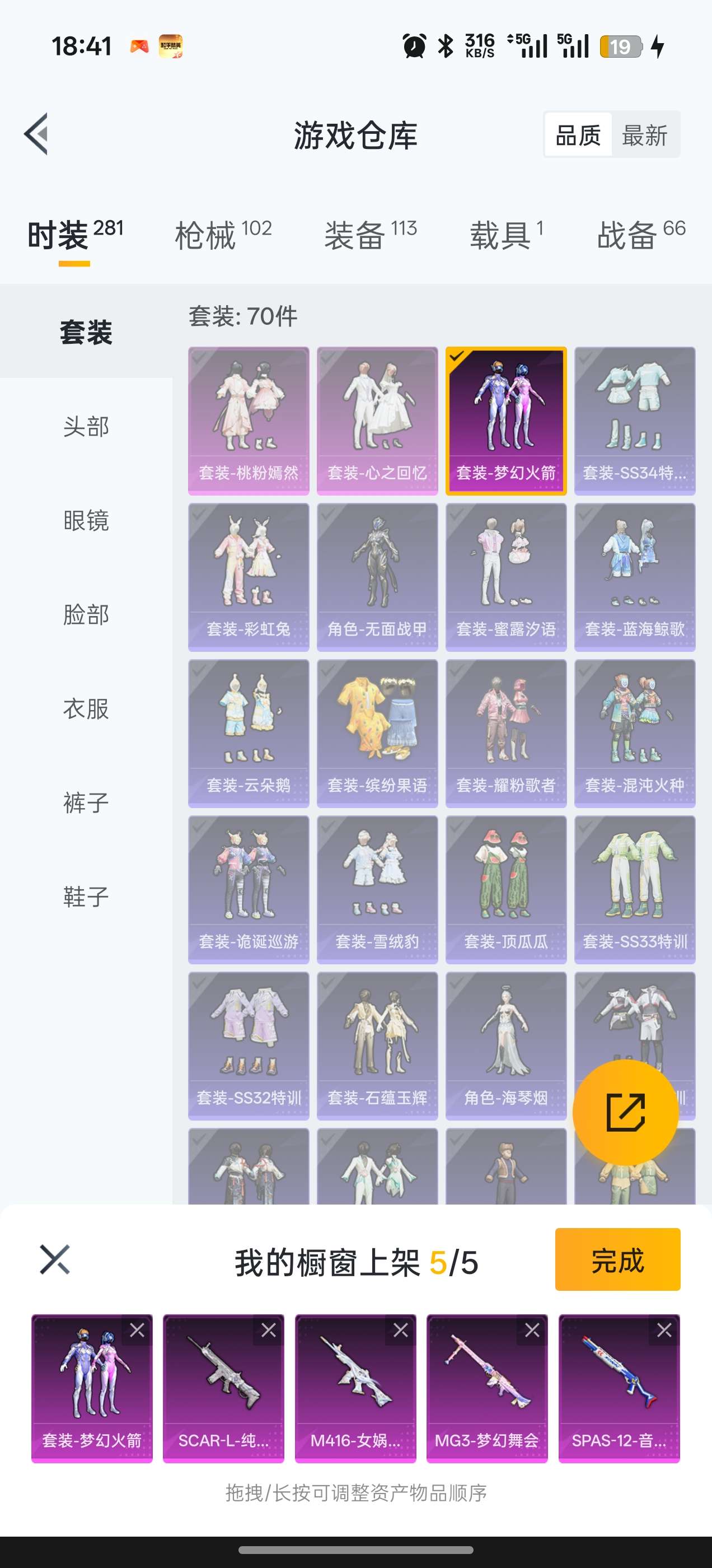The image size is (712, 1568).
Task: Sort the warehouse by 品质
Action: (x=578, y=135)
